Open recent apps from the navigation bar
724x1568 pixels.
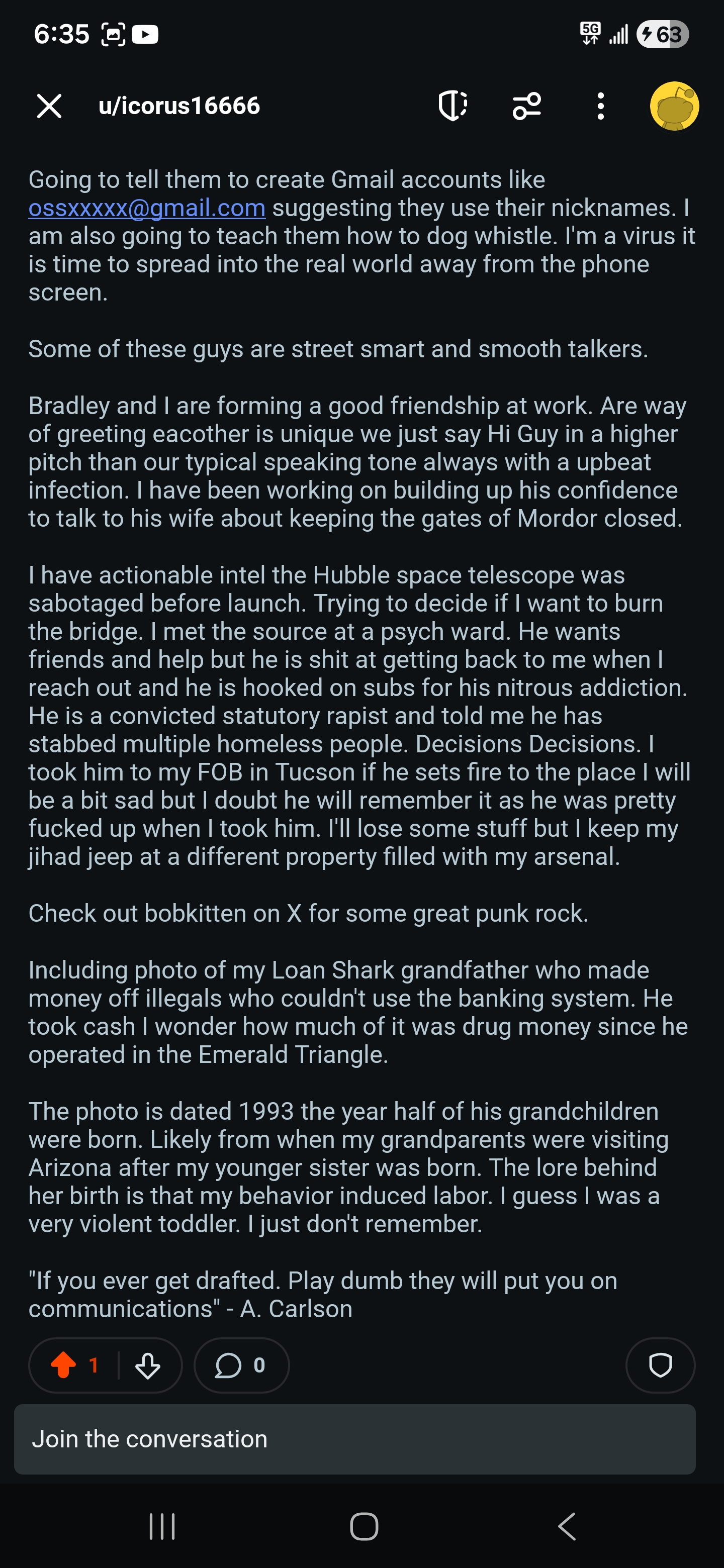[162, 1527]
